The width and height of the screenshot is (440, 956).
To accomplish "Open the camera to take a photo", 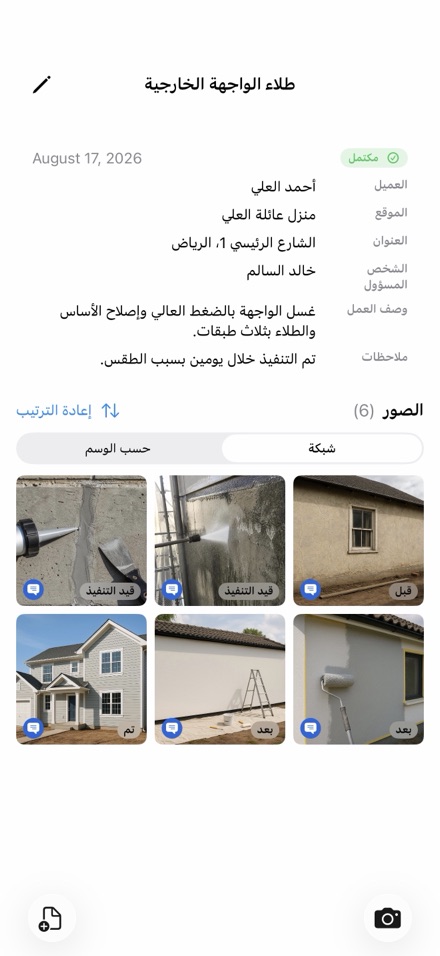I will 388,918.
